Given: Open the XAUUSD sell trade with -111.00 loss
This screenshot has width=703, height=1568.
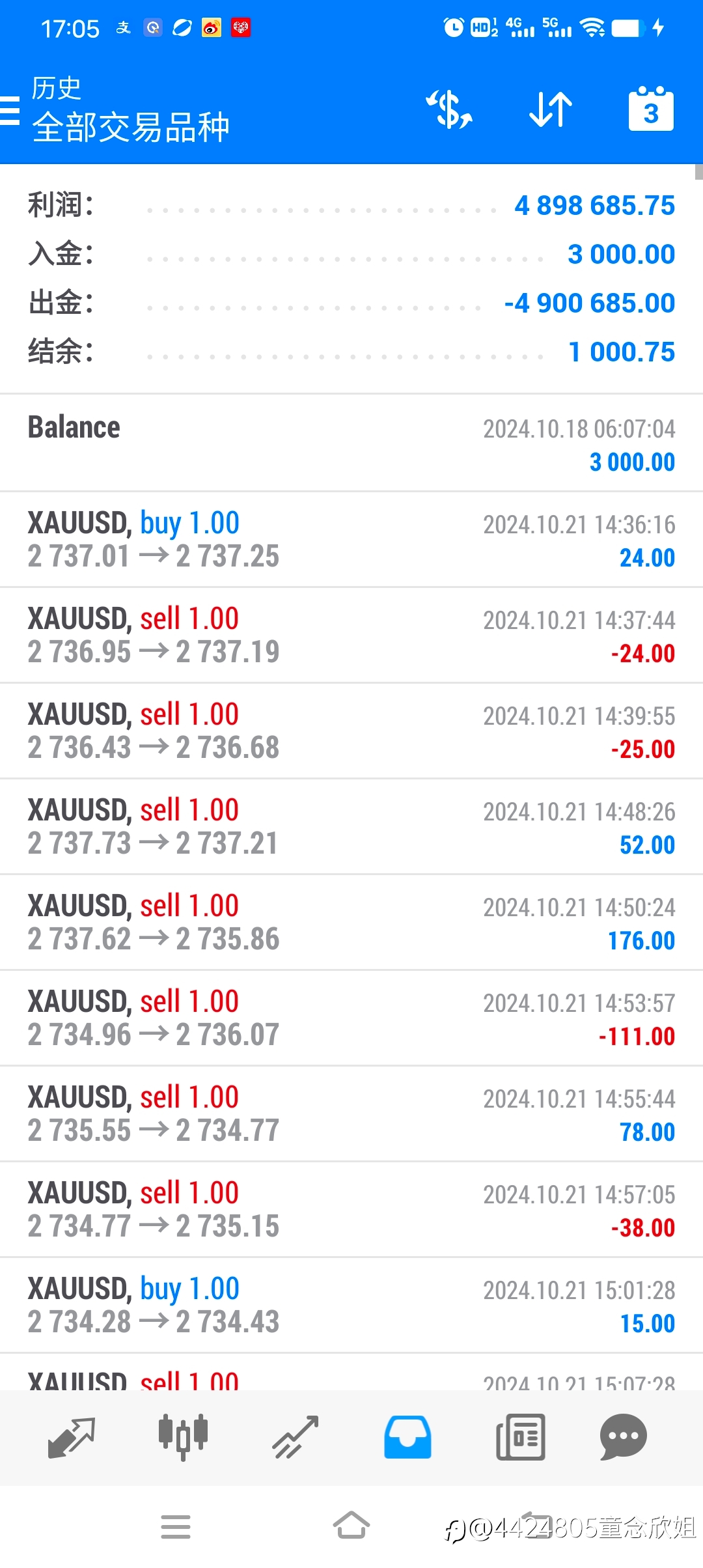Looking at the screenshot, I should [351, 1018].
